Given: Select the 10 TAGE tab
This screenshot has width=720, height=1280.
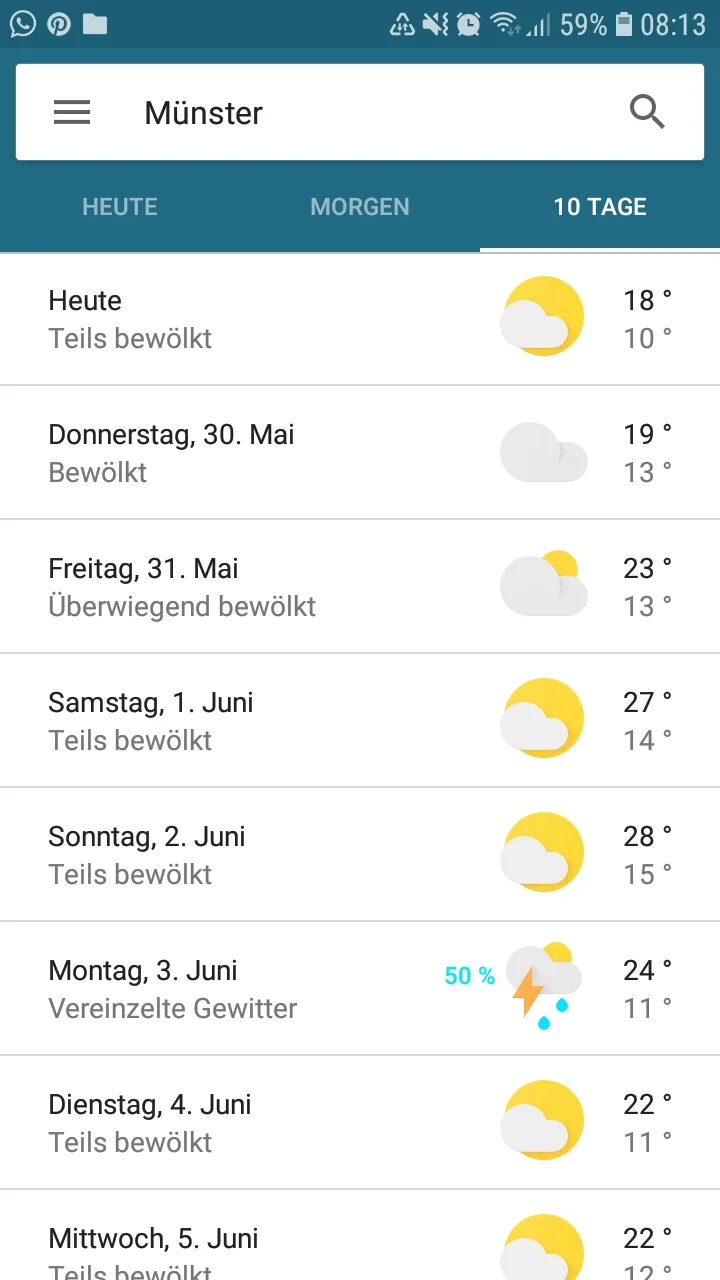Looking at the screenshot, I should 599,207.
